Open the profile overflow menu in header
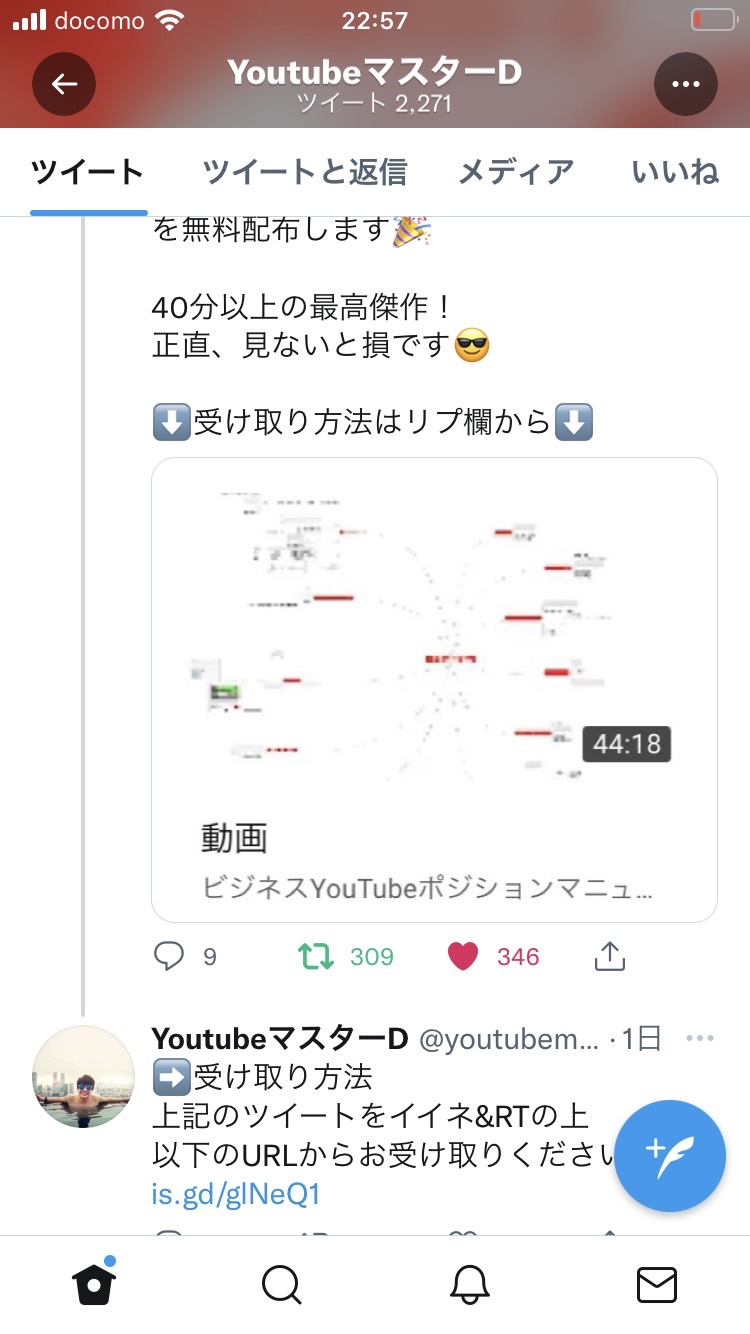The height and width of the screenshot is (1334, 750). pyautogui.click(x=686, y=84)
